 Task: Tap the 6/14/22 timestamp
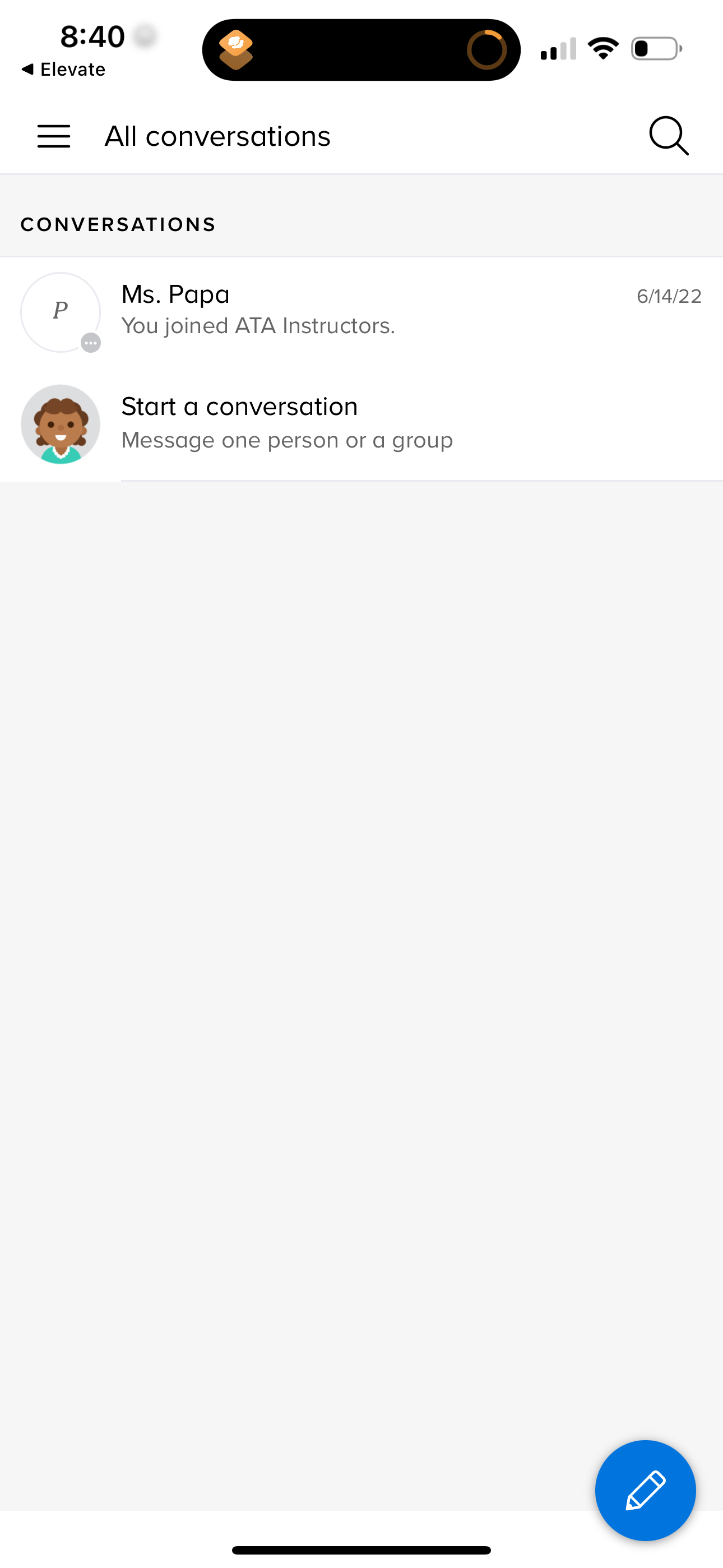(668, 296)
